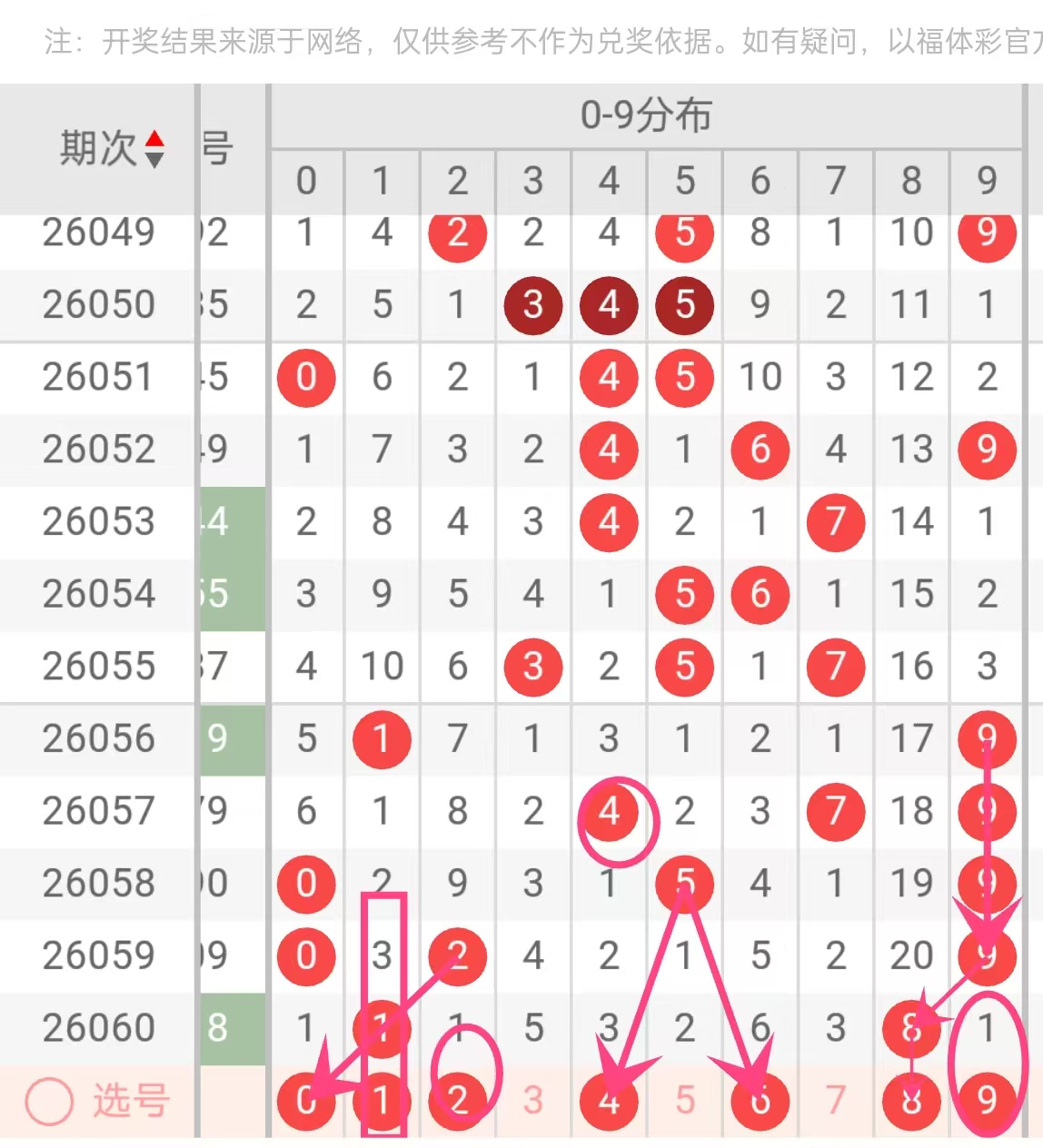The width and height of the screenshot is (1043, 1148).
Task: Sort the chart by 期次
Action: click(x=154, y=150)
